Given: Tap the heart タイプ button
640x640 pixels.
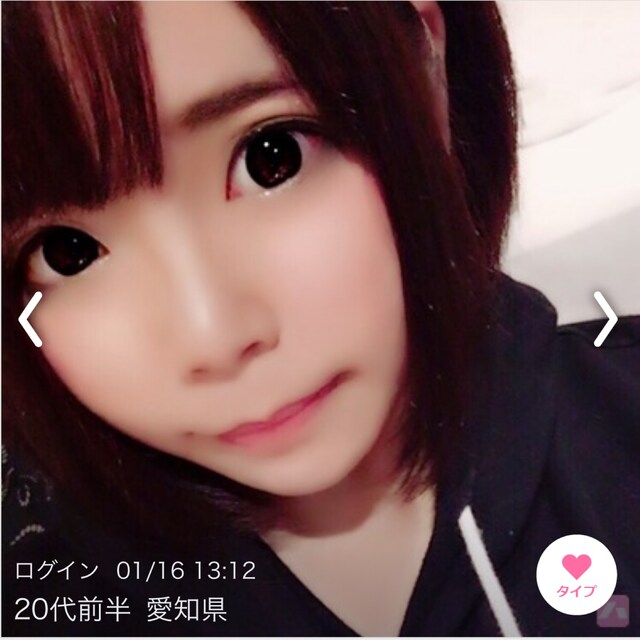Looking at the screenshot, I should pyautogui.click(x=577, y=574).
